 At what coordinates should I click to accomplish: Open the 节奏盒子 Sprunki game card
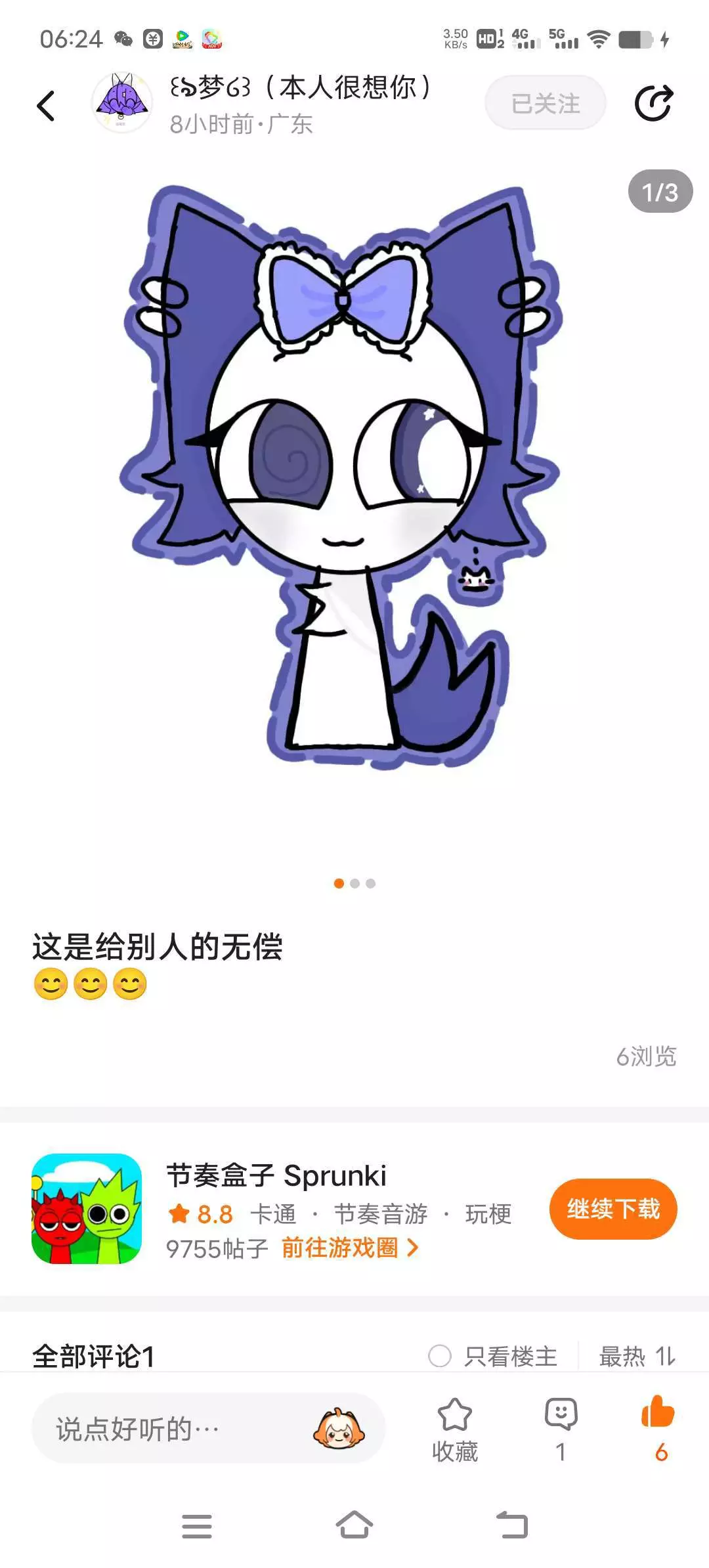pyautogui.click(x=276, y=1176)
